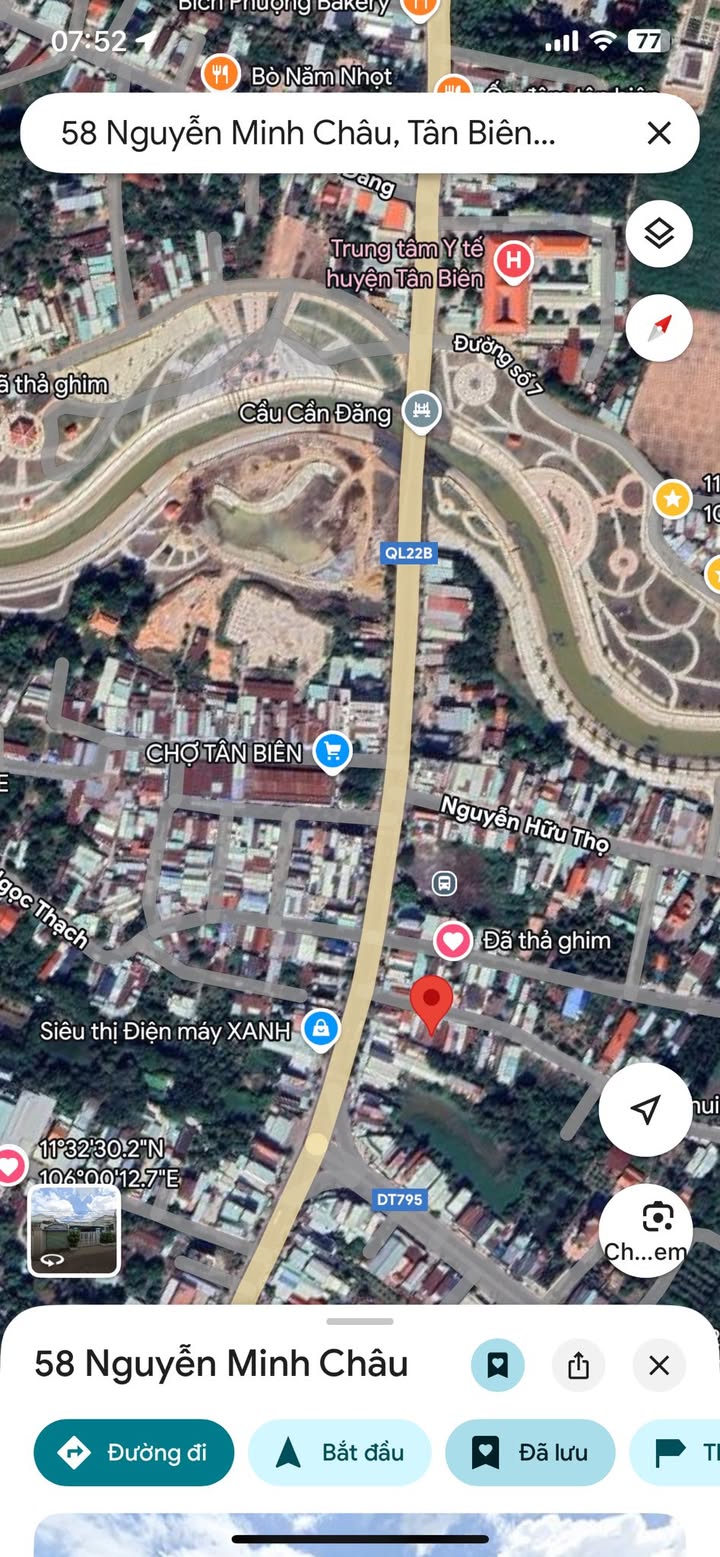This screenshot has height=1557, width=720.
Task: Clear the search with the X button
Action: coord(659,133)
